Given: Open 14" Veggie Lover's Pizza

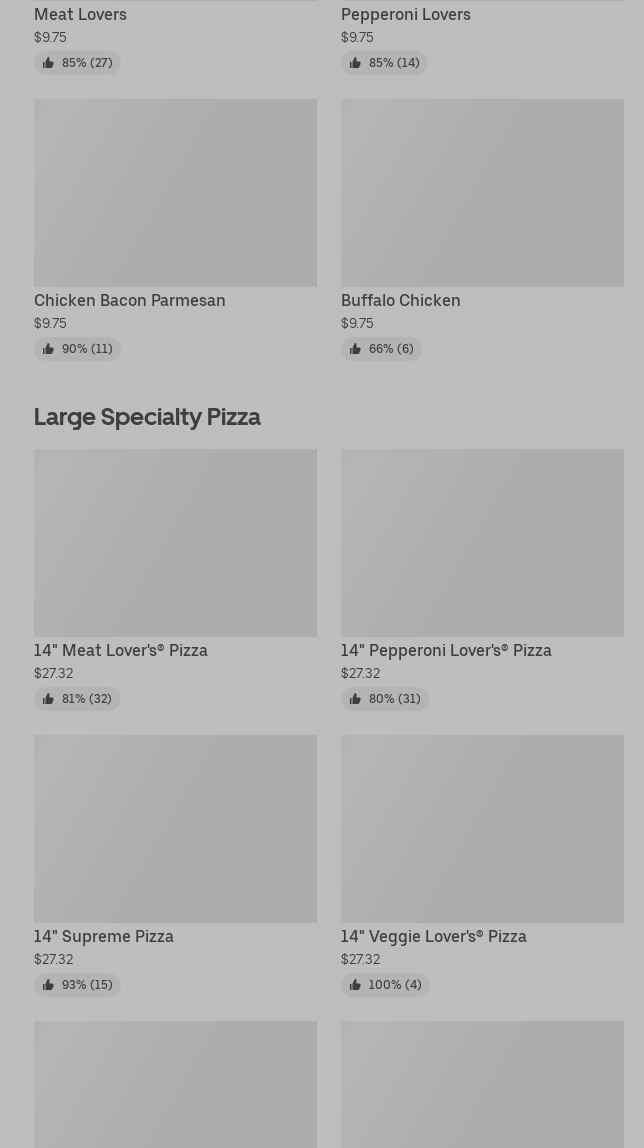Looking at the screenshot, I should (x=482, y=829).
